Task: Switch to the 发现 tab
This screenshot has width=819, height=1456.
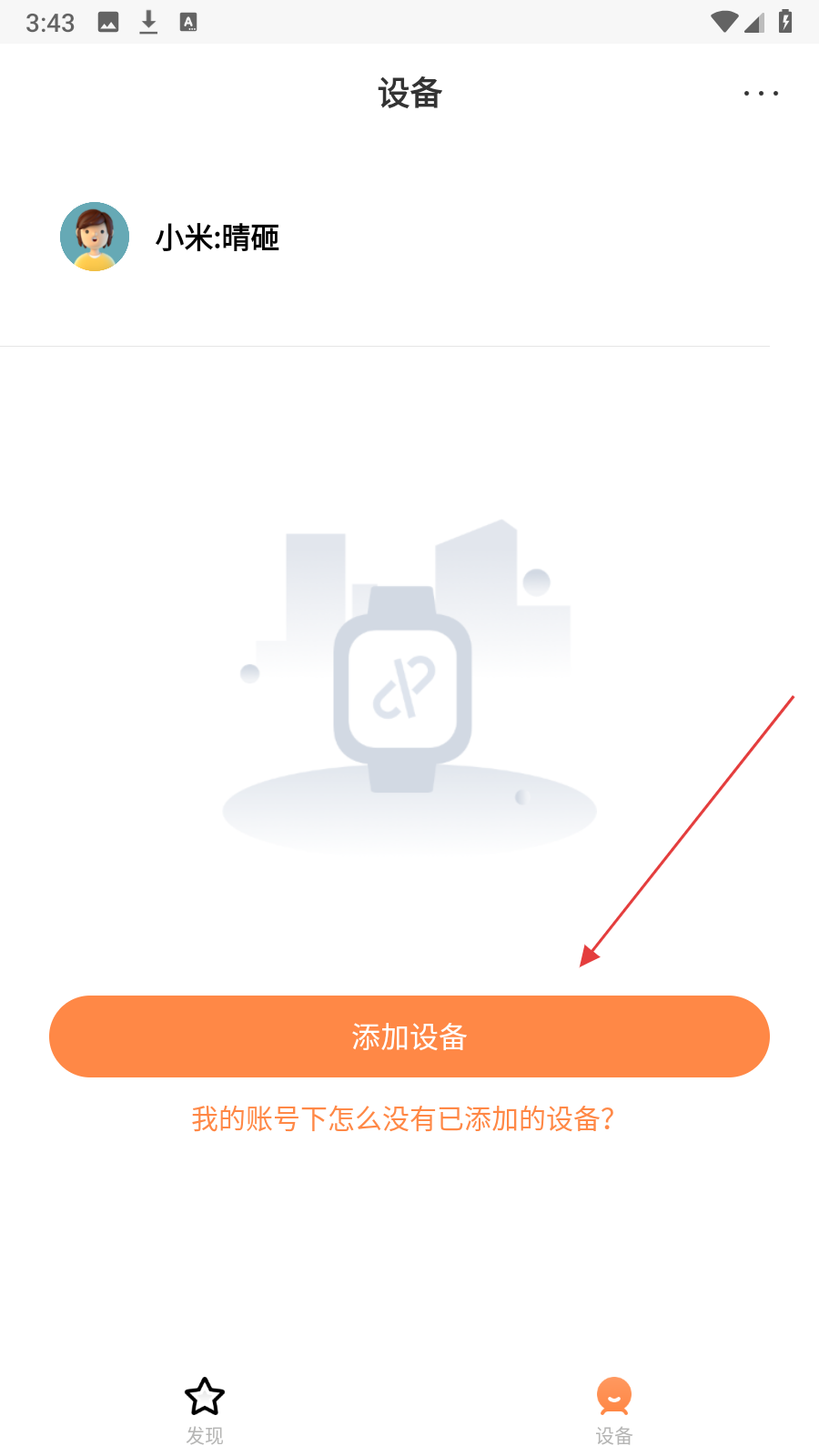Action: point(205,1410)
